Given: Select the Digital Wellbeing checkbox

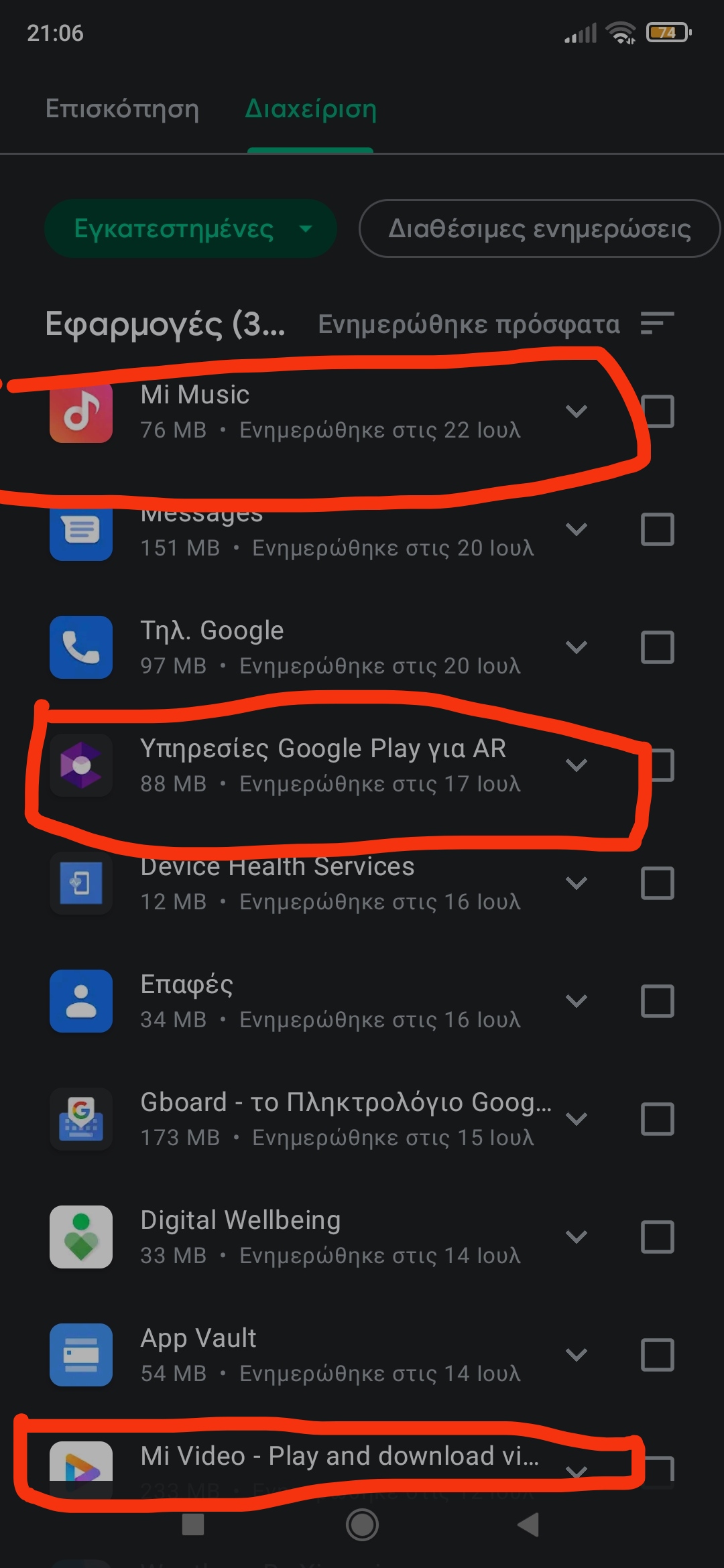Looking at the screenshot, I should (657, 1237).
